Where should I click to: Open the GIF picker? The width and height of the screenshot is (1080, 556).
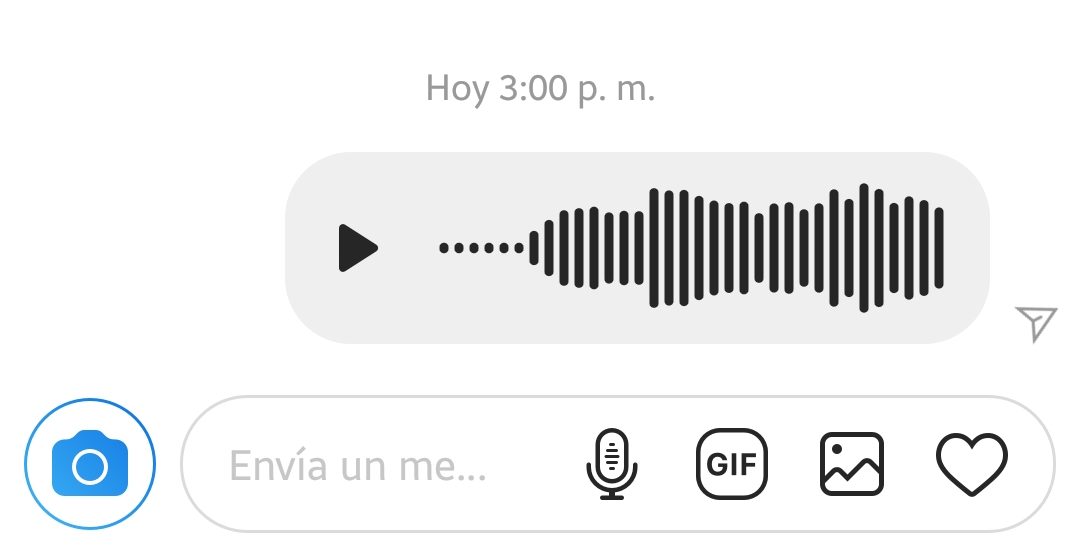click(731, 464)
